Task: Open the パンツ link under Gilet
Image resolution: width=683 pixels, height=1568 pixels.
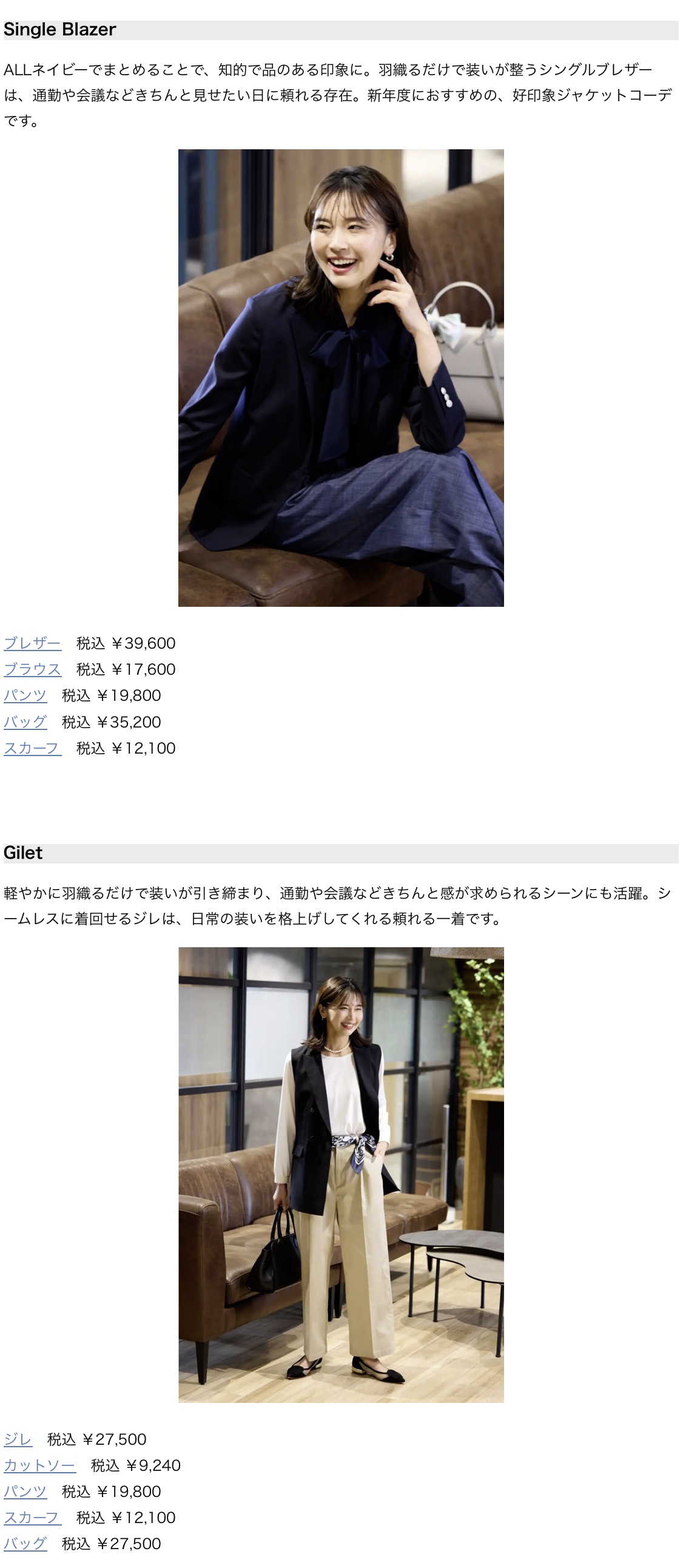Action: (x=25, y=1492)
